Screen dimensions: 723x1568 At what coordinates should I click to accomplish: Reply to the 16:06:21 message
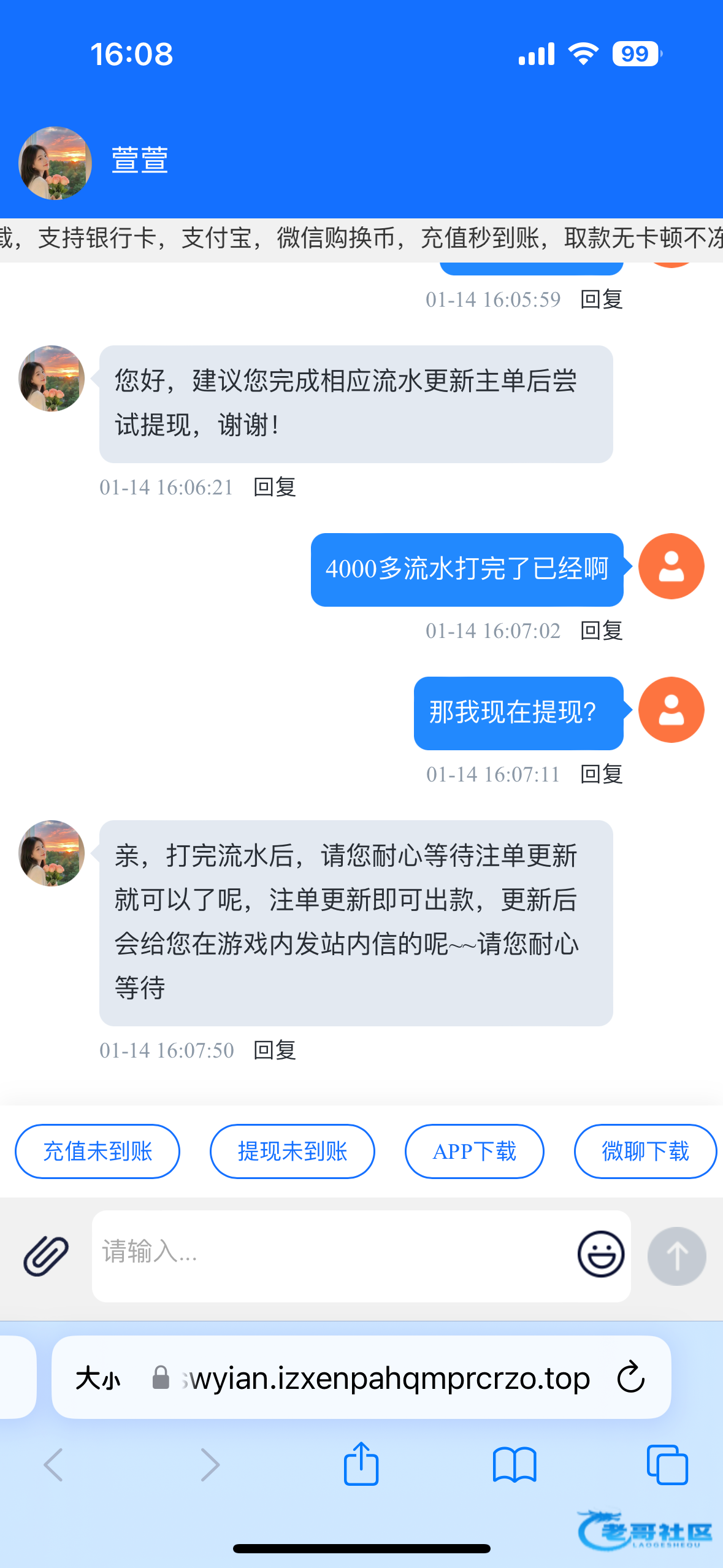[275, 487]
